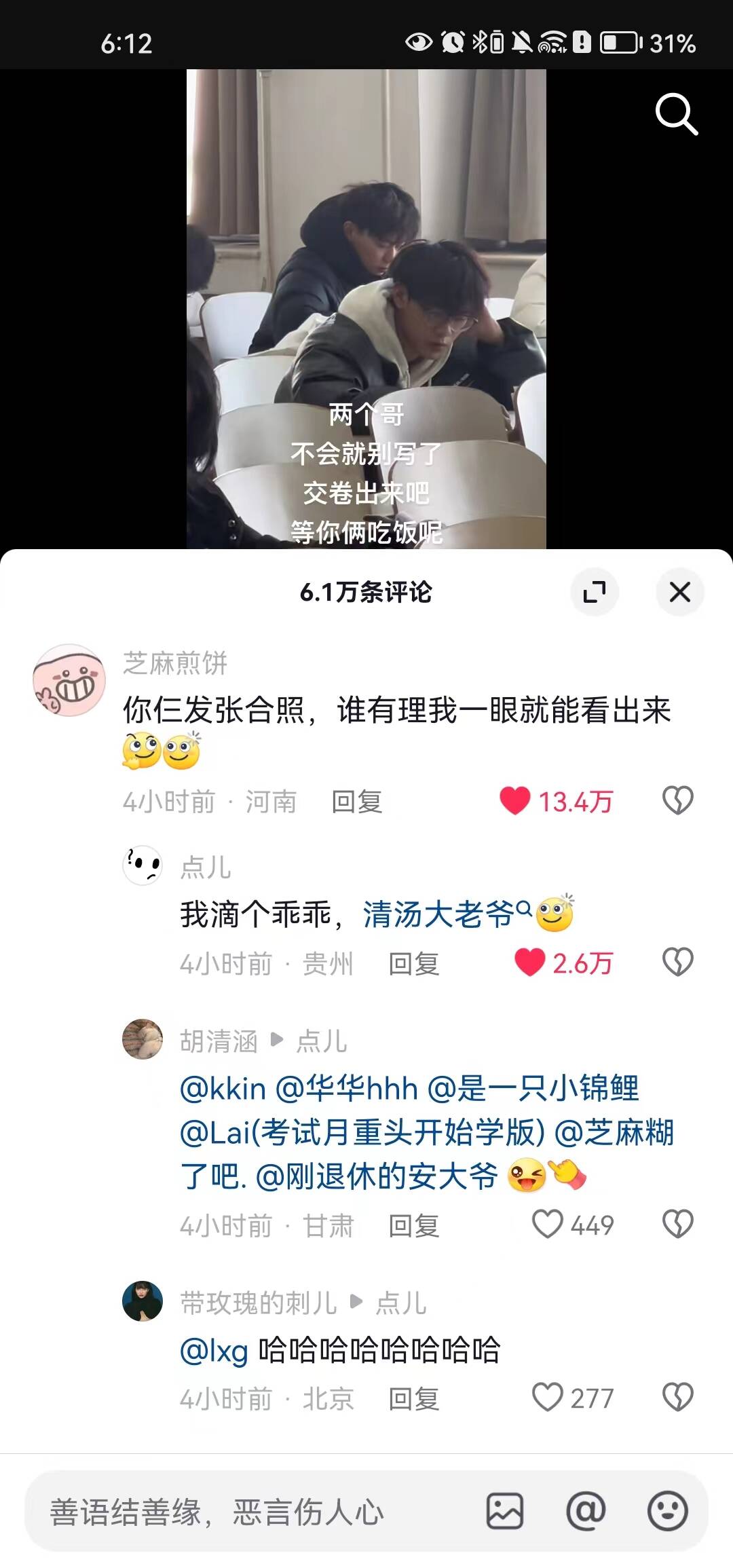The image size is (733, 1568).
Task: Open the @kkin mention
Action: (x=223, y=1089)
